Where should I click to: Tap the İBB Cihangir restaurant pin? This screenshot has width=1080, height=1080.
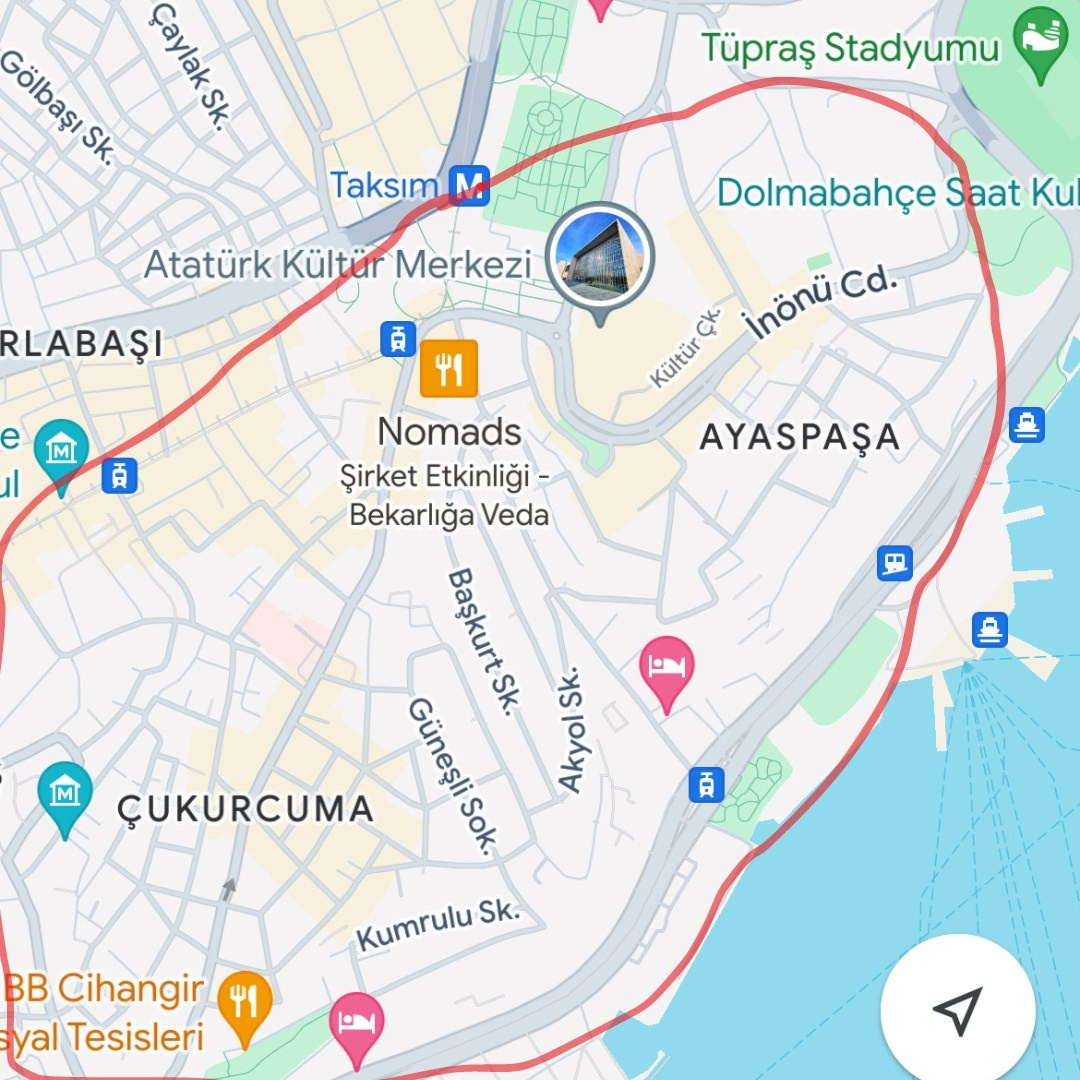tap(245, 1002)
